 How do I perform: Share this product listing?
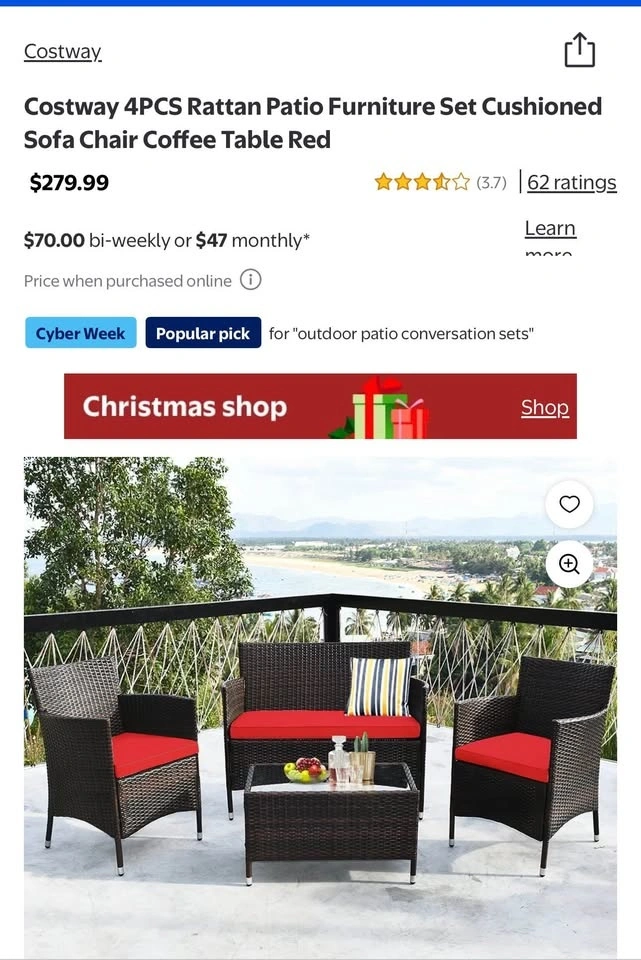coord(579,50)
